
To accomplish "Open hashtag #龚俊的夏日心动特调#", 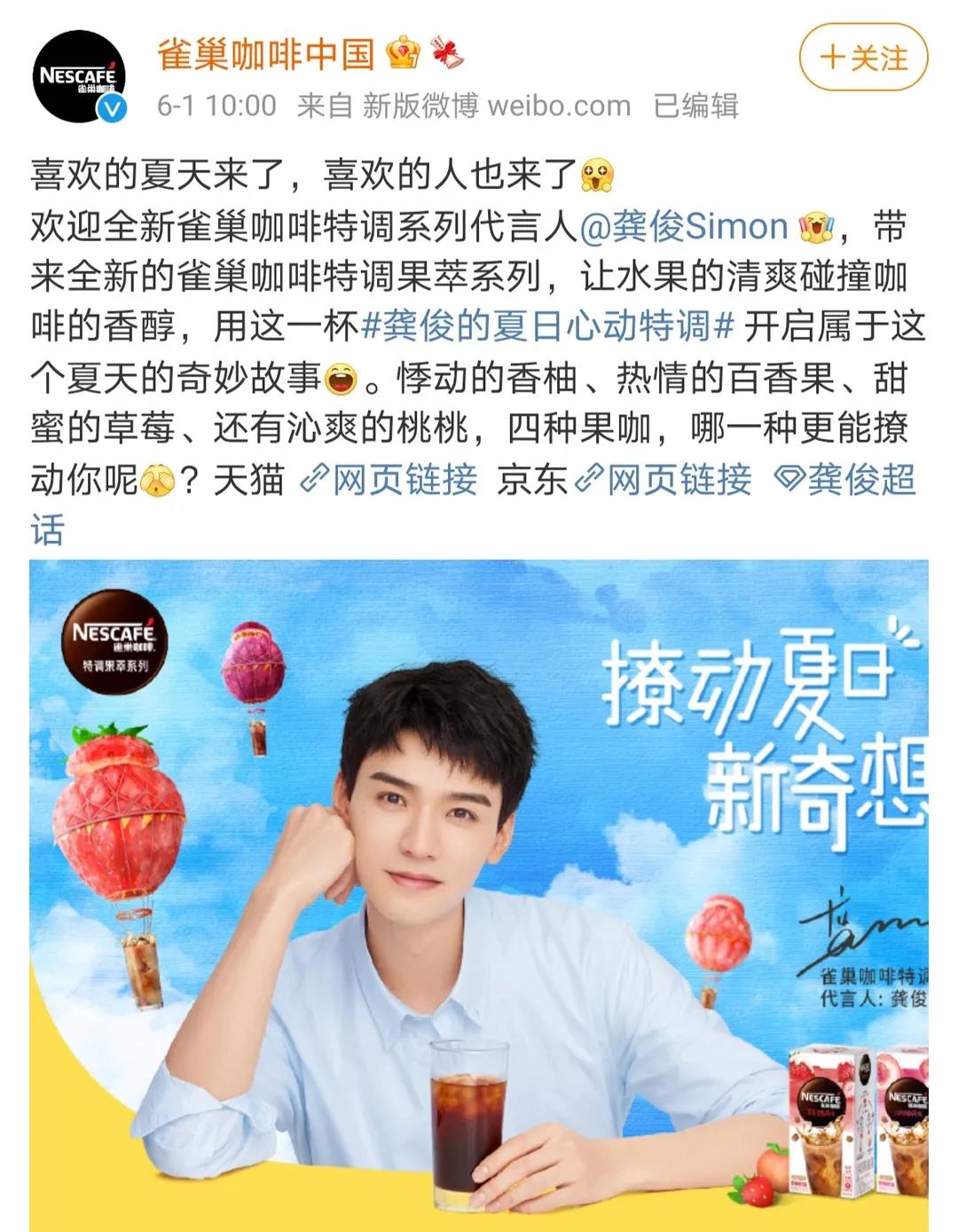I will (x=548, y=327).
